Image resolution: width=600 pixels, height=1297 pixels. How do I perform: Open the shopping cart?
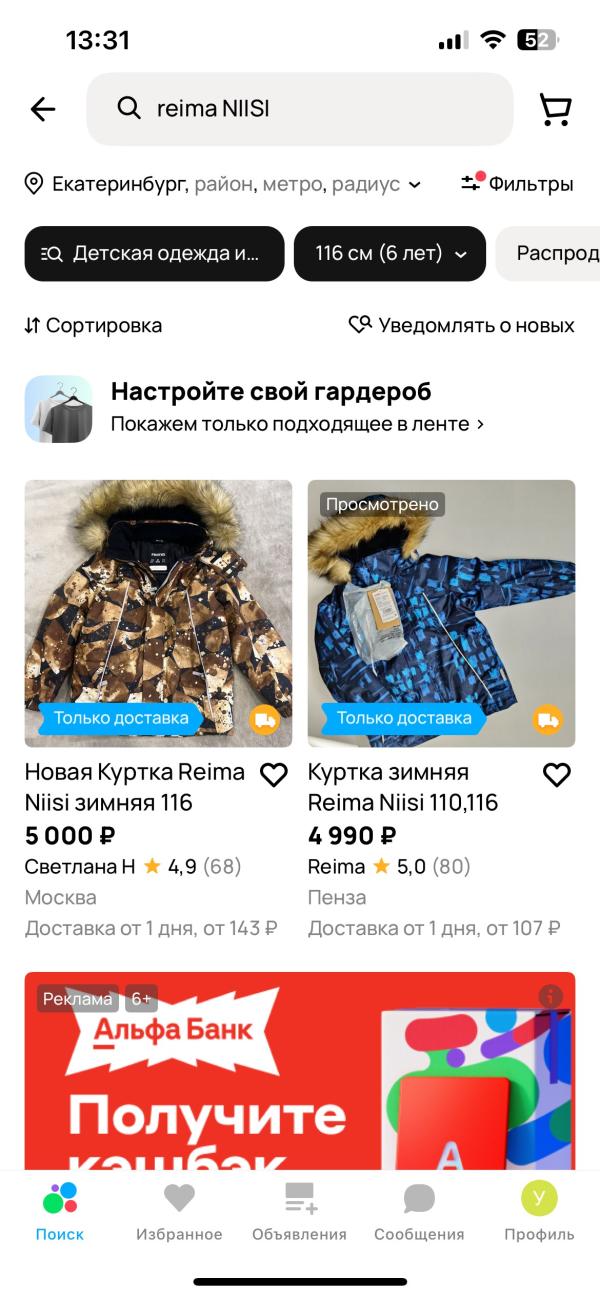point(555,109)
